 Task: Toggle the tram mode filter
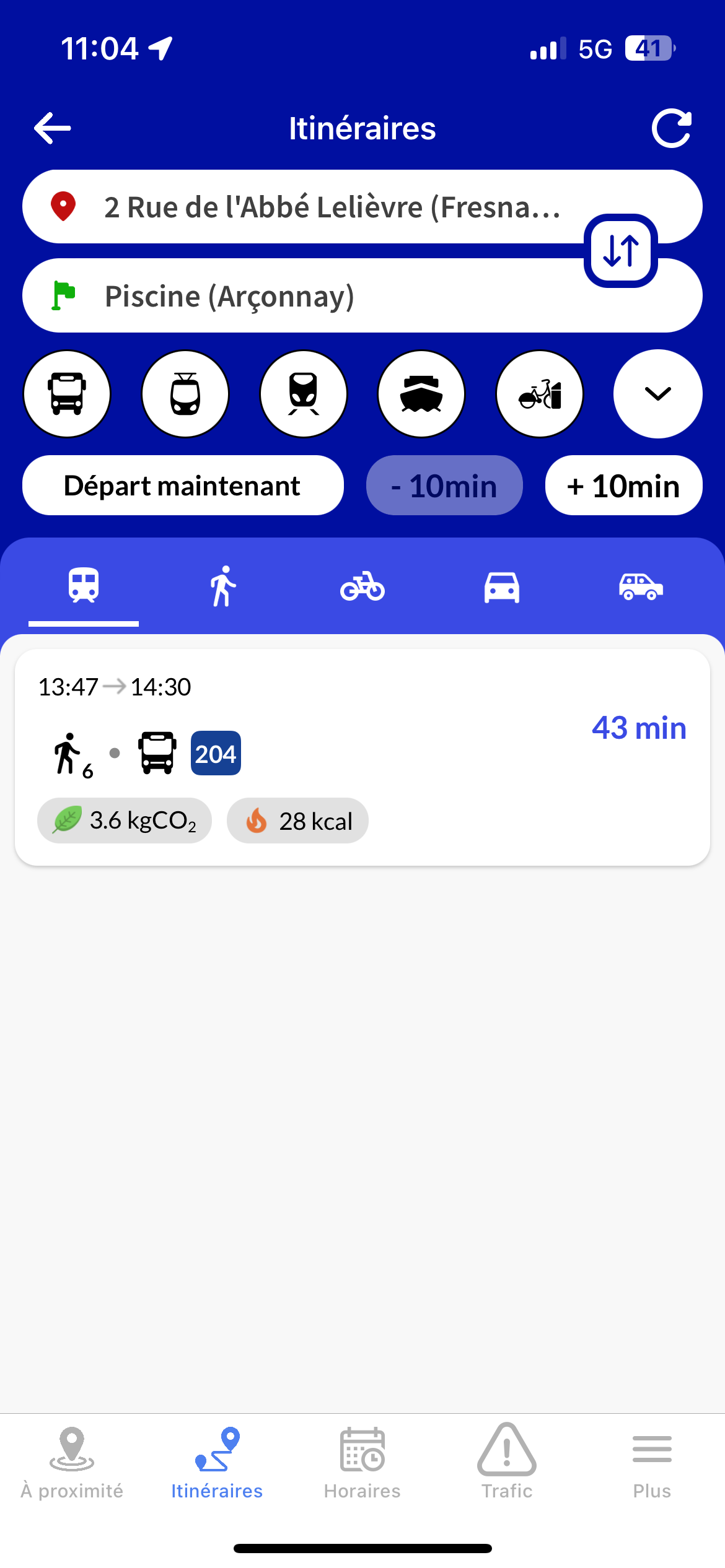pos(185,394)
